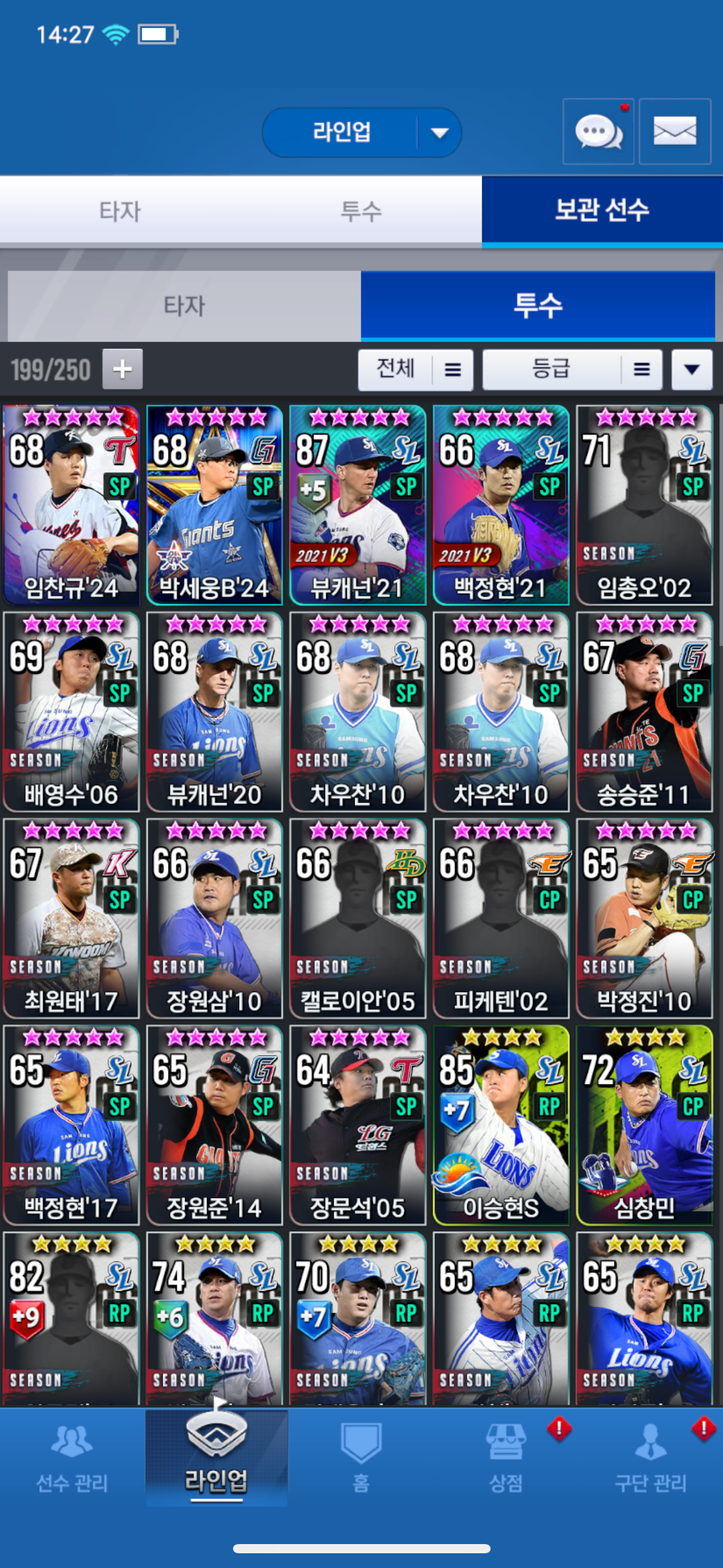723x1568 pixels.
Task: Open the chat speech bubble icon
Action: pyautogui.click(x=599, y=131)
